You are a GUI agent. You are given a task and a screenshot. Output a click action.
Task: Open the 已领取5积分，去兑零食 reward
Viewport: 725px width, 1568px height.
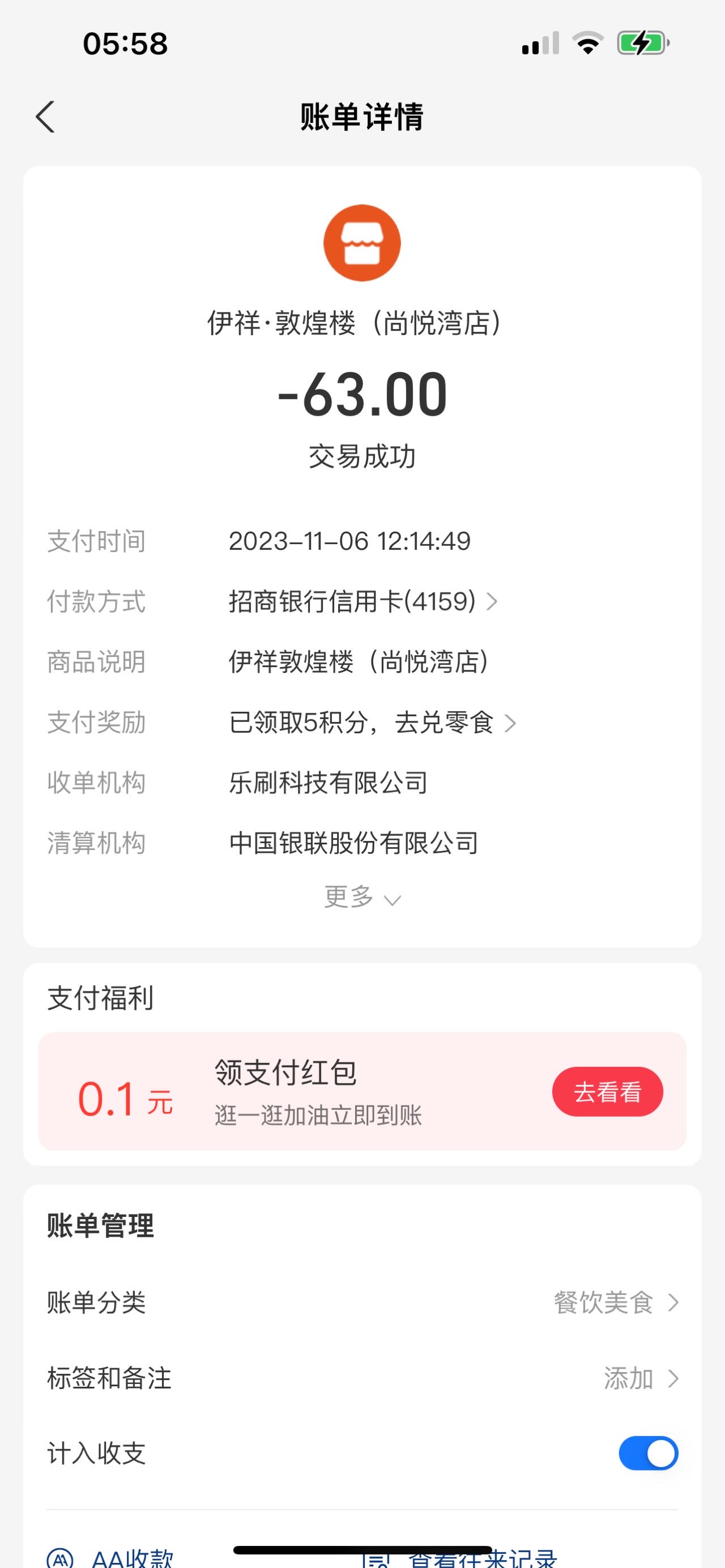[x=372, y=723]
